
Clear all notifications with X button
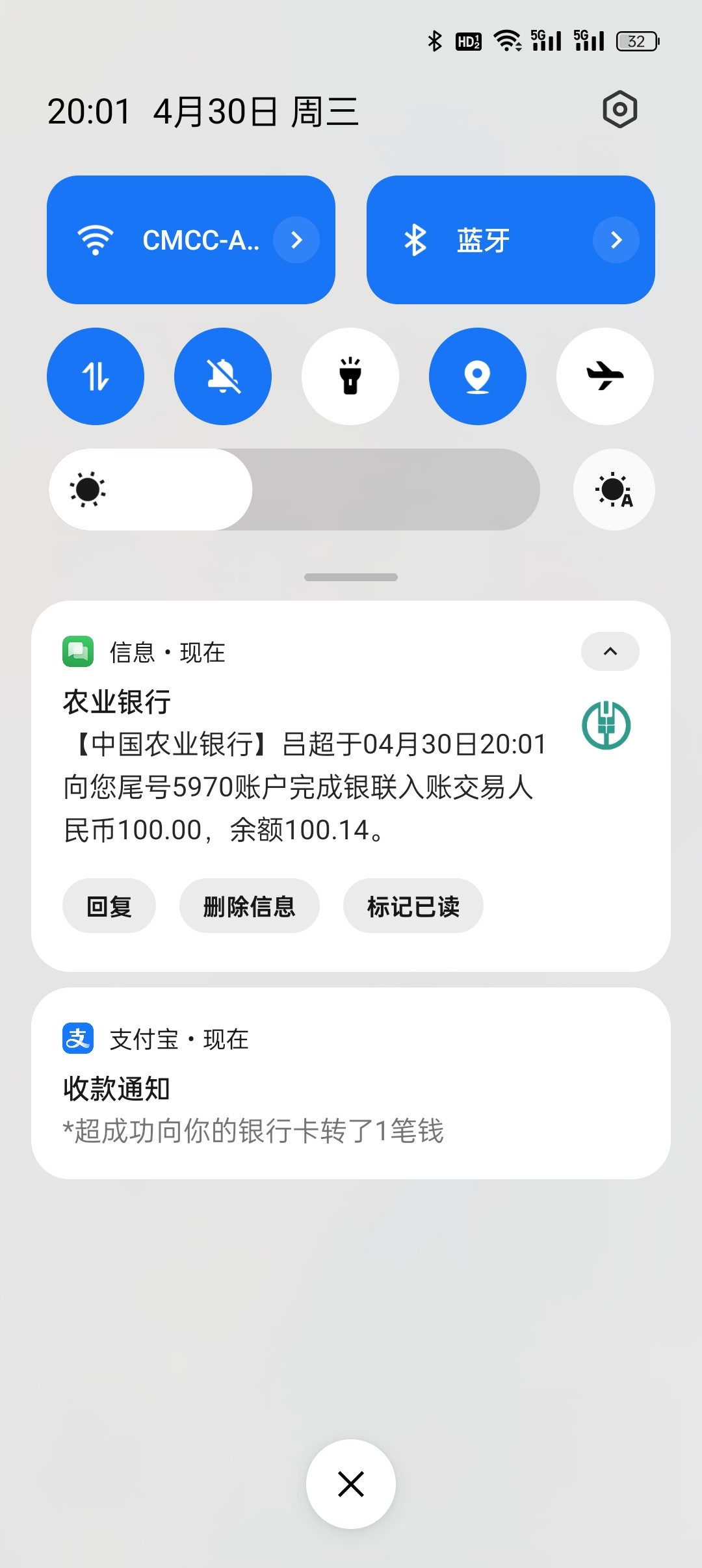(351, 1484)
